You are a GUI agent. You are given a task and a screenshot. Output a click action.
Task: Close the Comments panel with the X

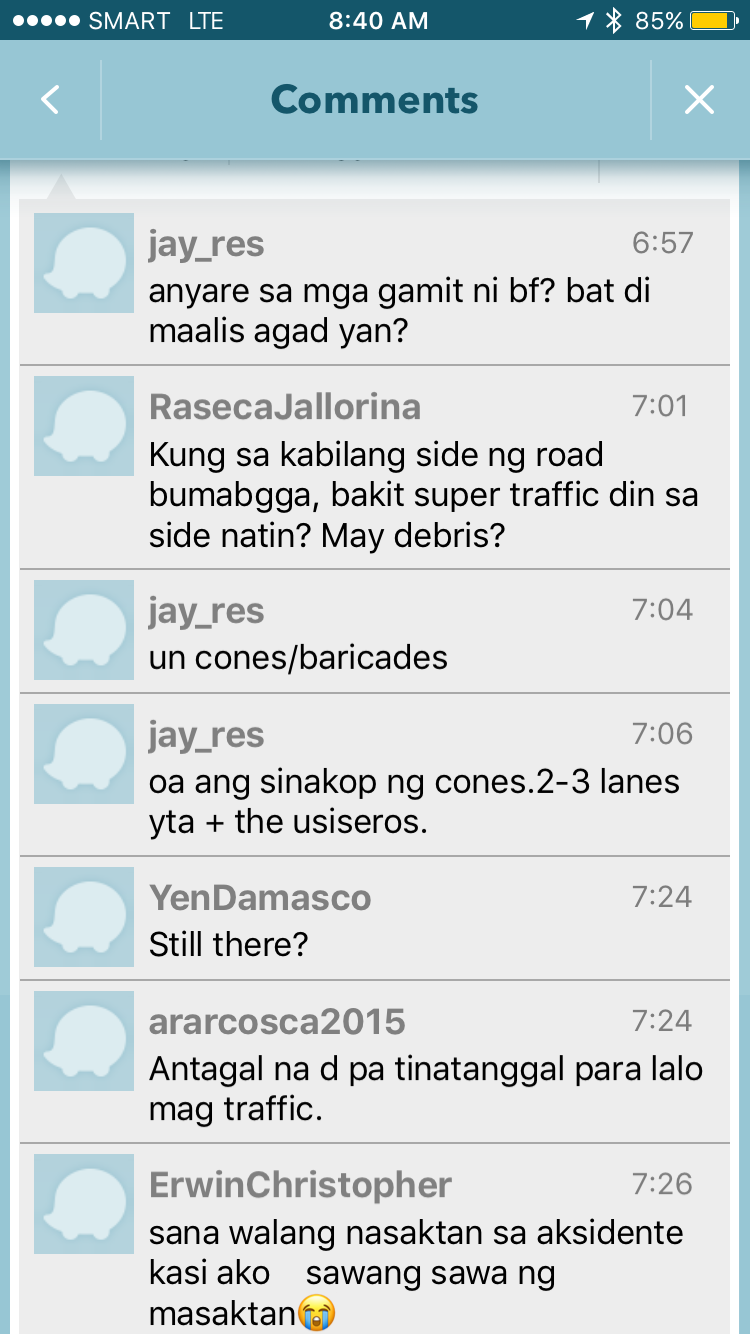click(x=699, y=100)
